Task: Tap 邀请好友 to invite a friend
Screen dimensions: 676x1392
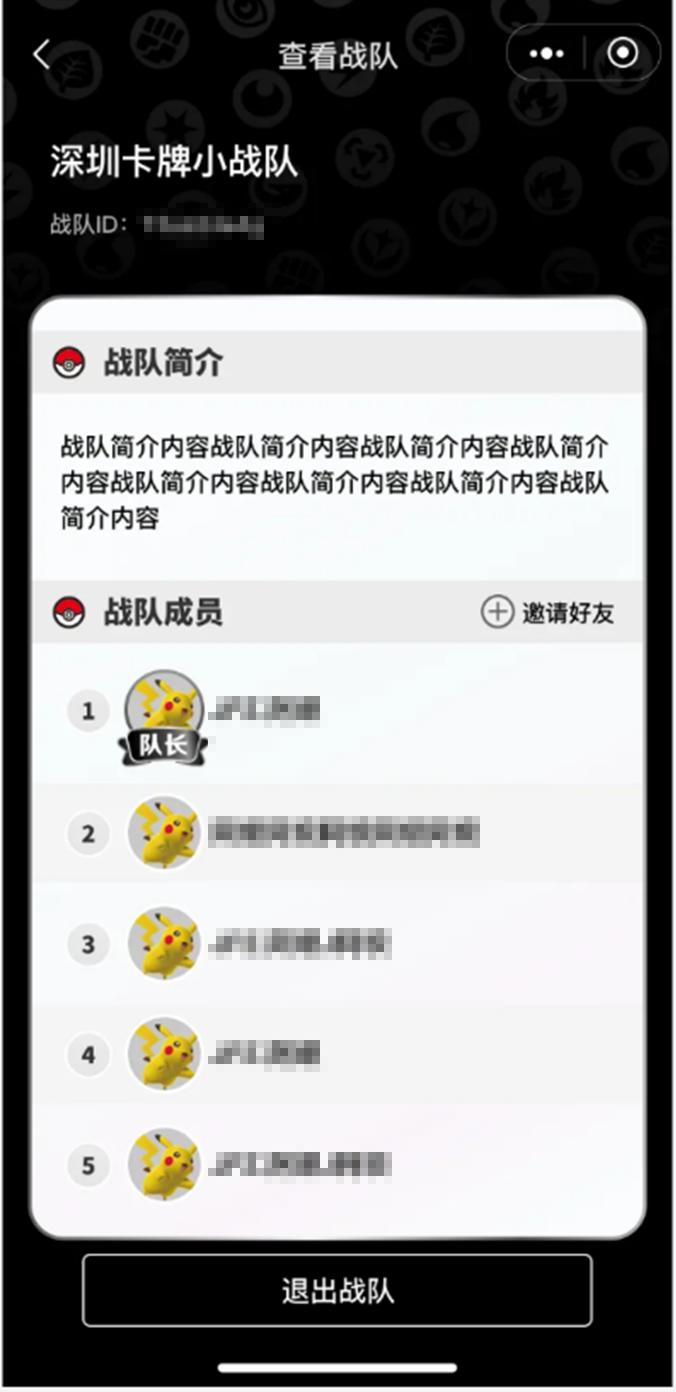Action: (x=547, y=613)
